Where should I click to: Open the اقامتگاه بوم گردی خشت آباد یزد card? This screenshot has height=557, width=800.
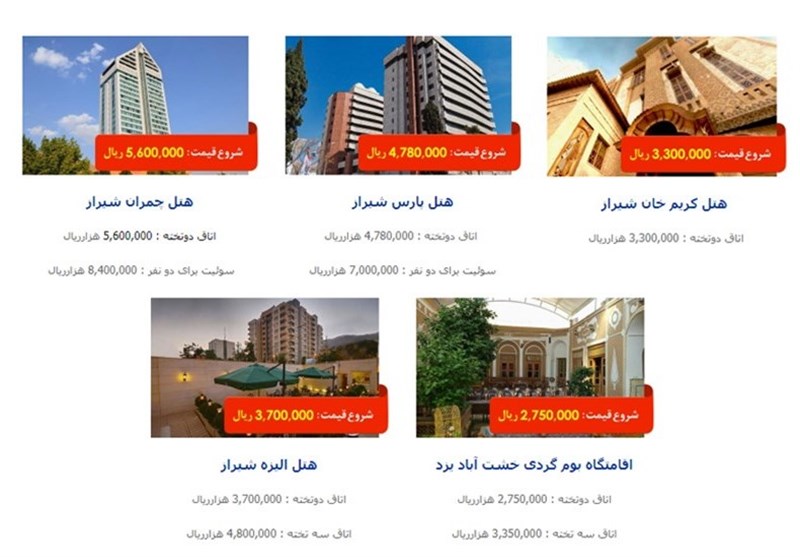tap(535, 465)
